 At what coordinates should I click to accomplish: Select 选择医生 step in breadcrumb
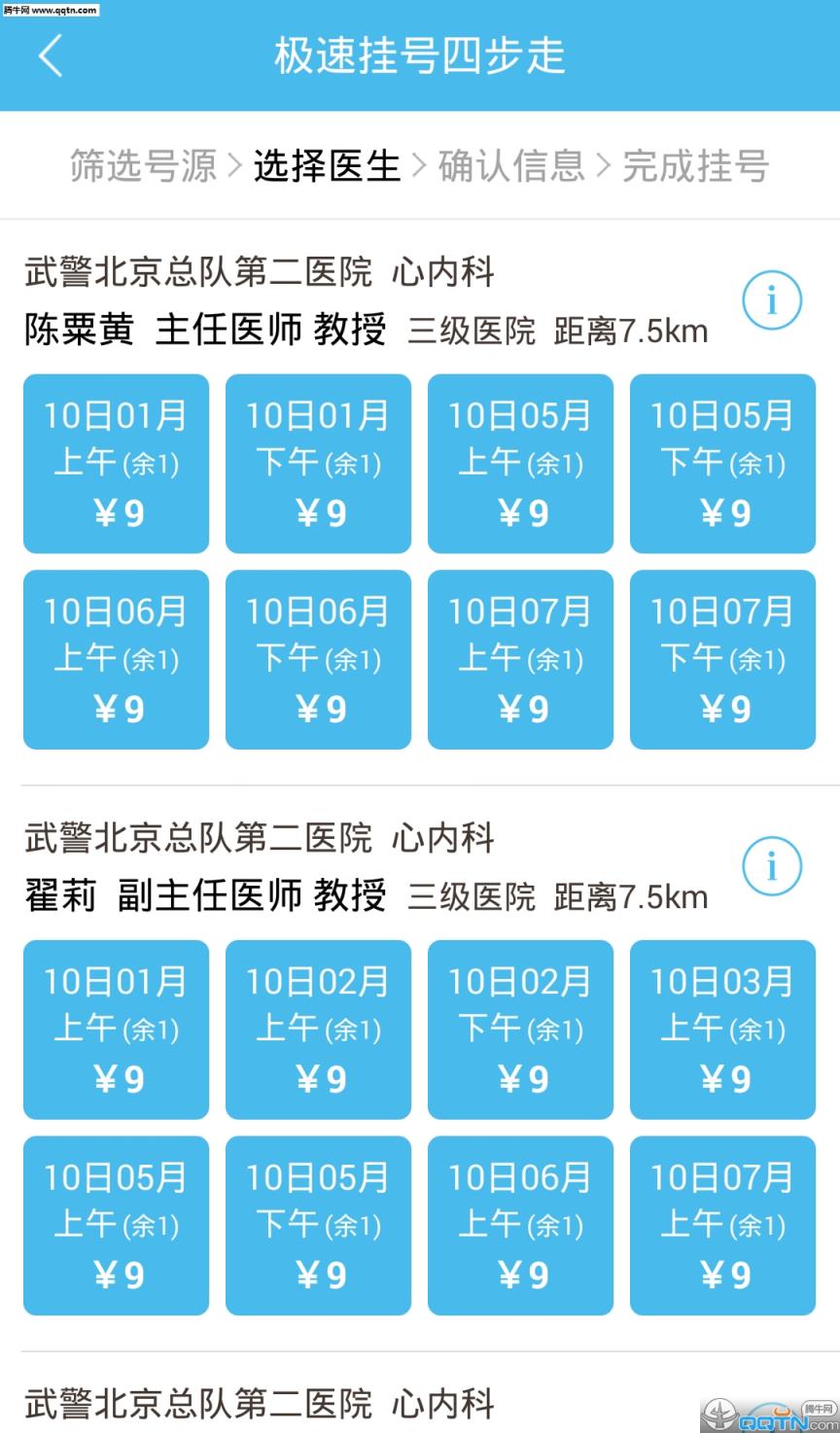pyautogui.click(x=326, y=165)
